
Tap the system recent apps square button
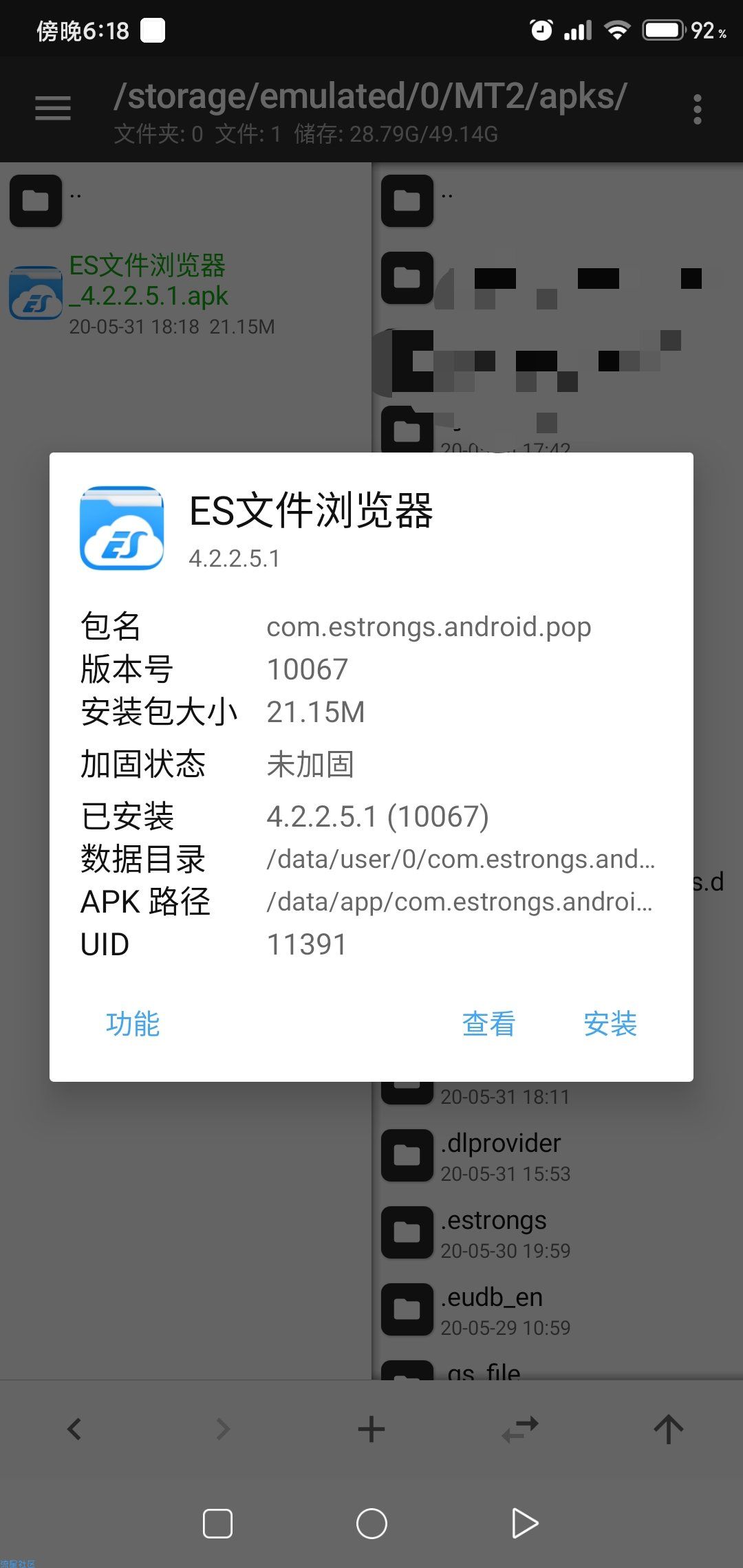tap(217, 1523)
